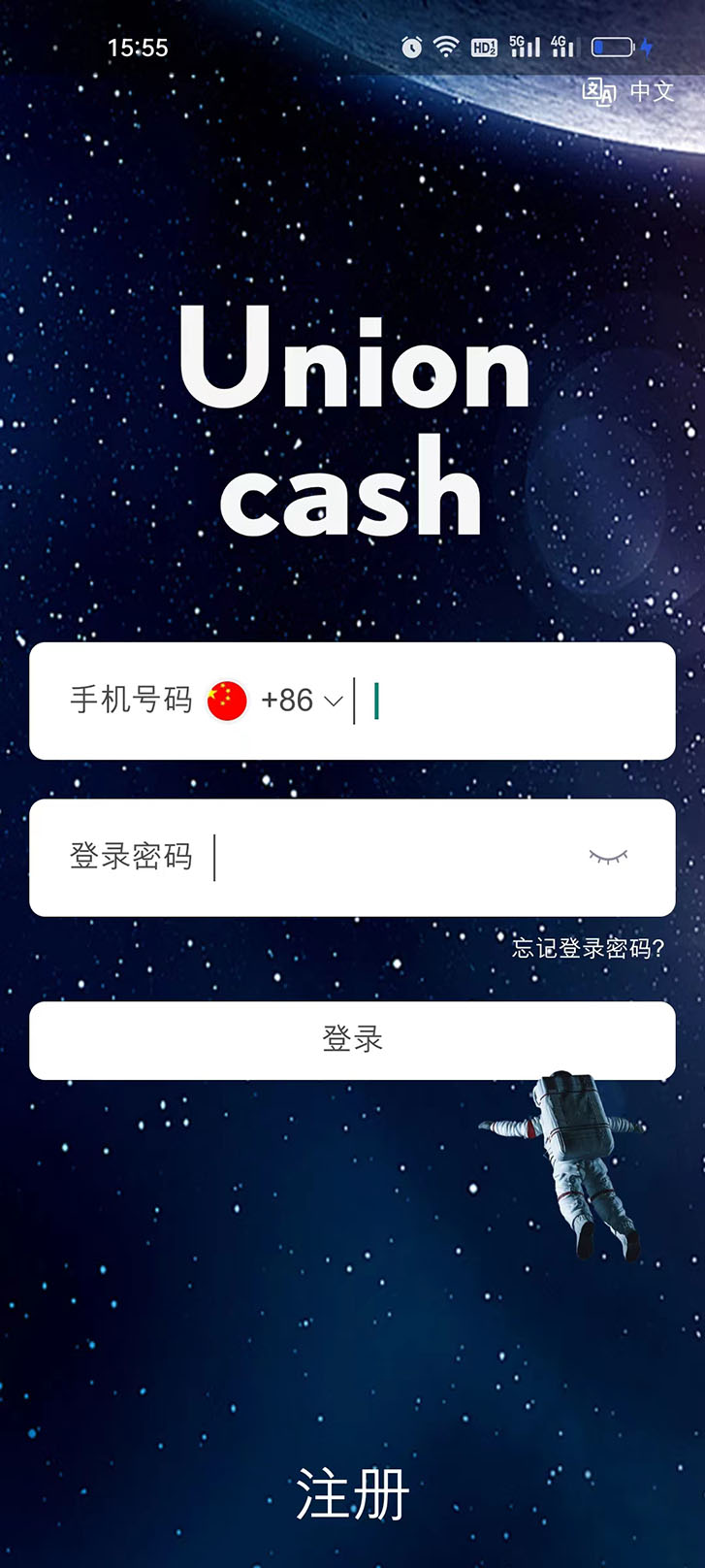The width and height of the screenshot is (705, 1568).
Task: Open the 忘记登录密码? recovery link
Action: pos(588,948)
